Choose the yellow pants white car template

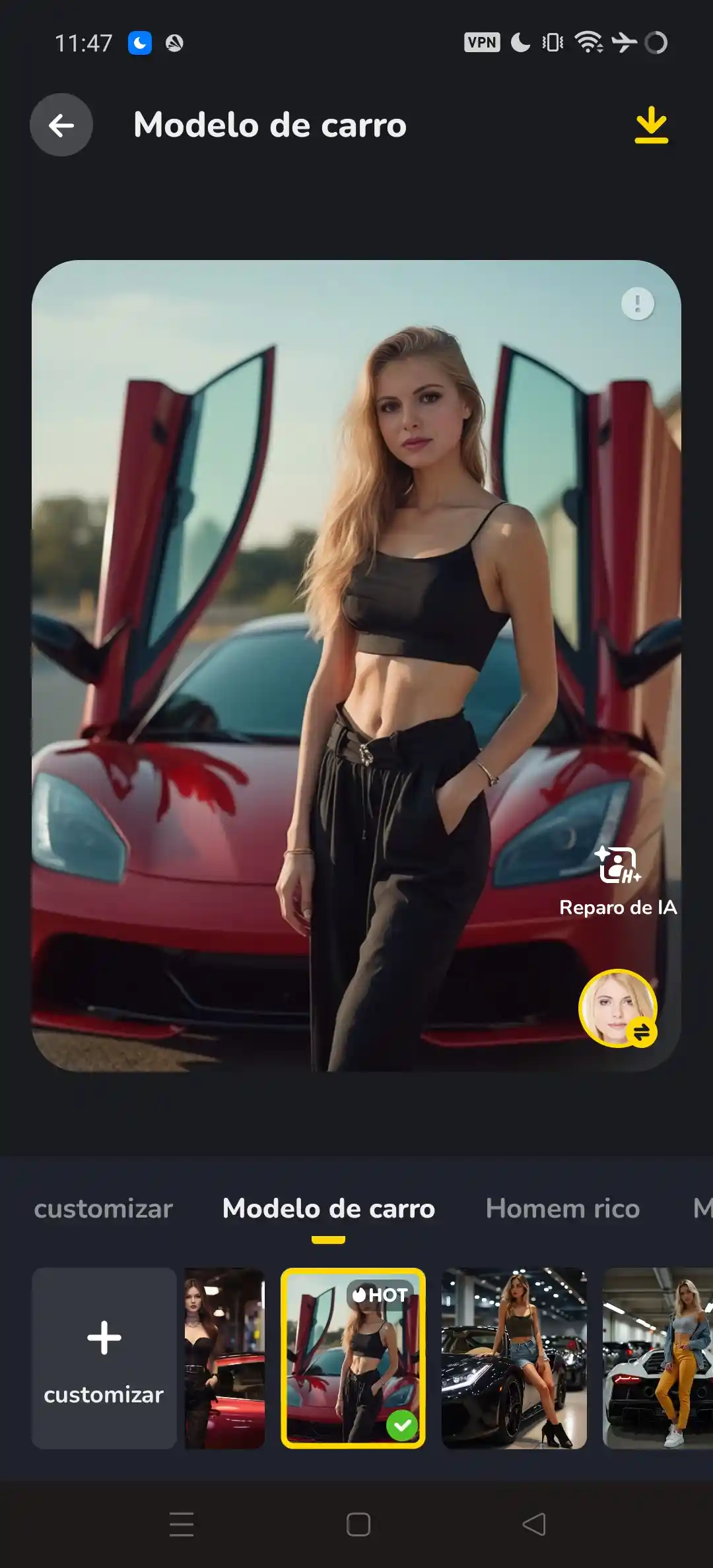(658, 1358)
